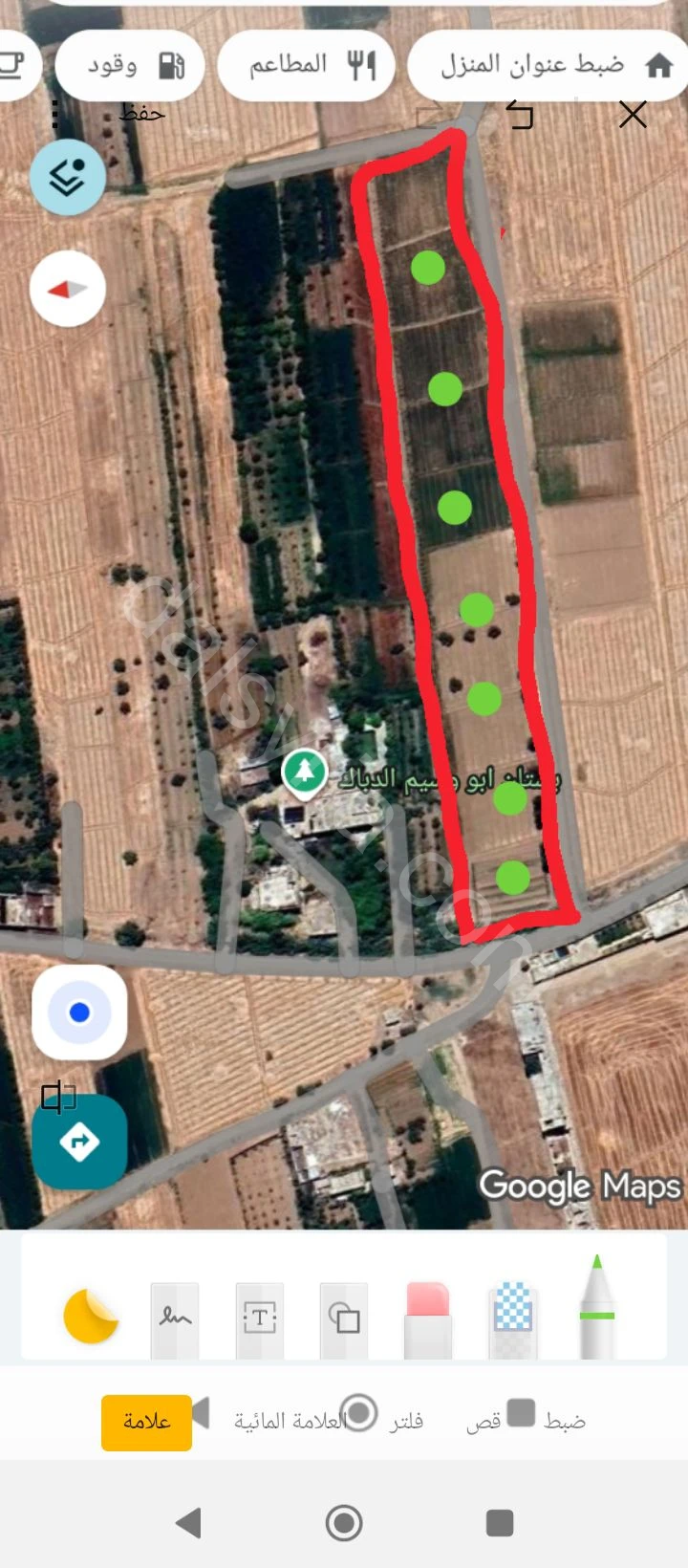Close the image editor with the X

(x=633, y=116)
